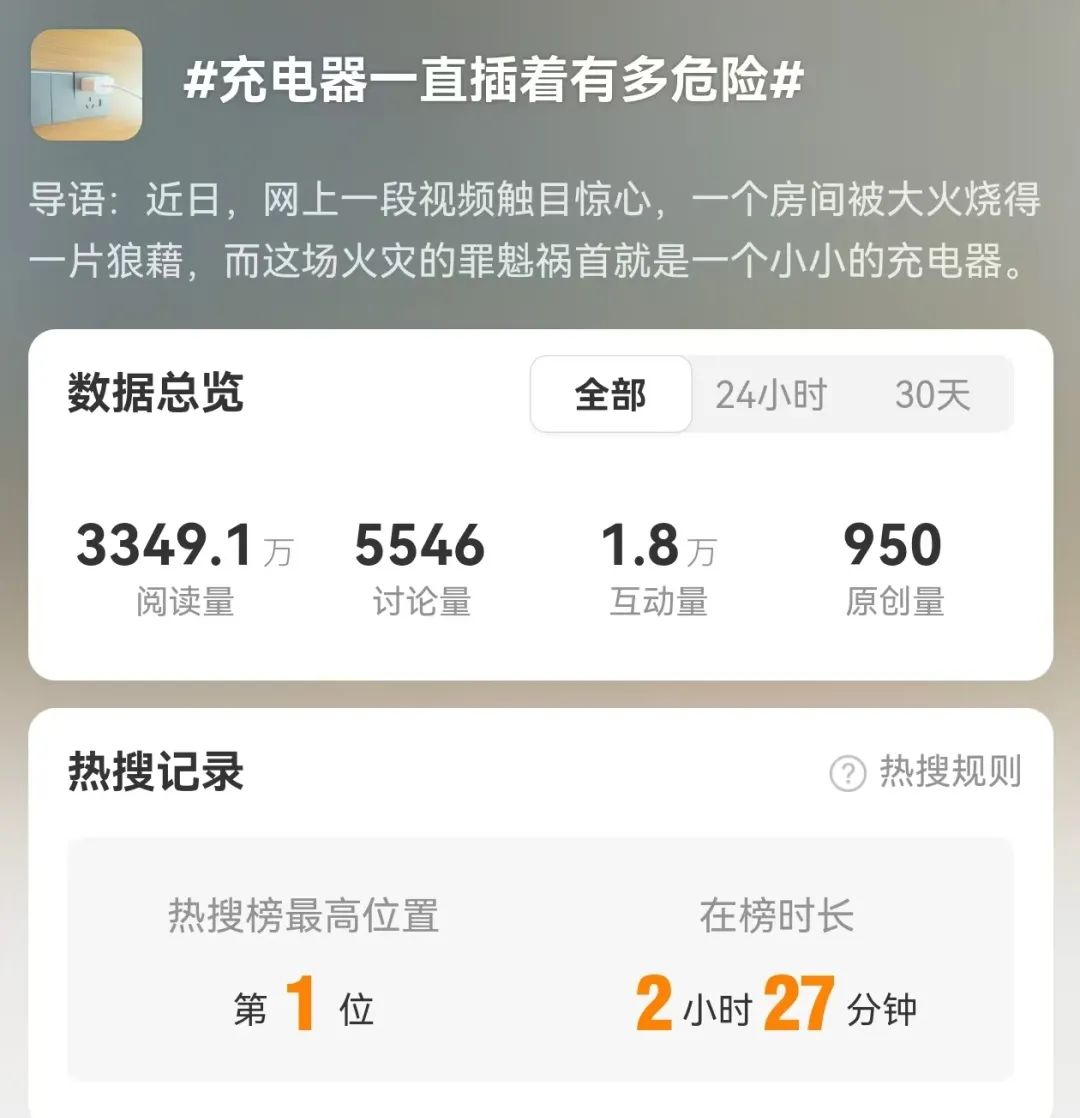Switch to the 全部 data tab

pos(611,395)
